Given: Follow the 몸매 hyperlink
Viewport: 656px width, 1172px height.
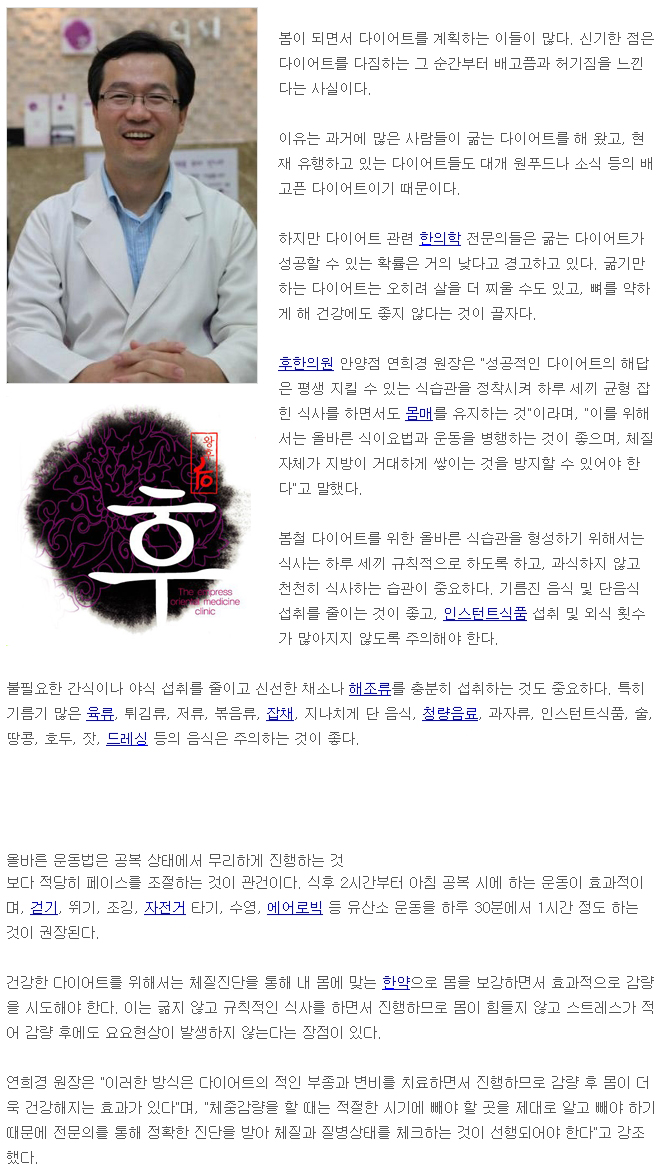Looking at the screenshot, I should coord(419,413).
